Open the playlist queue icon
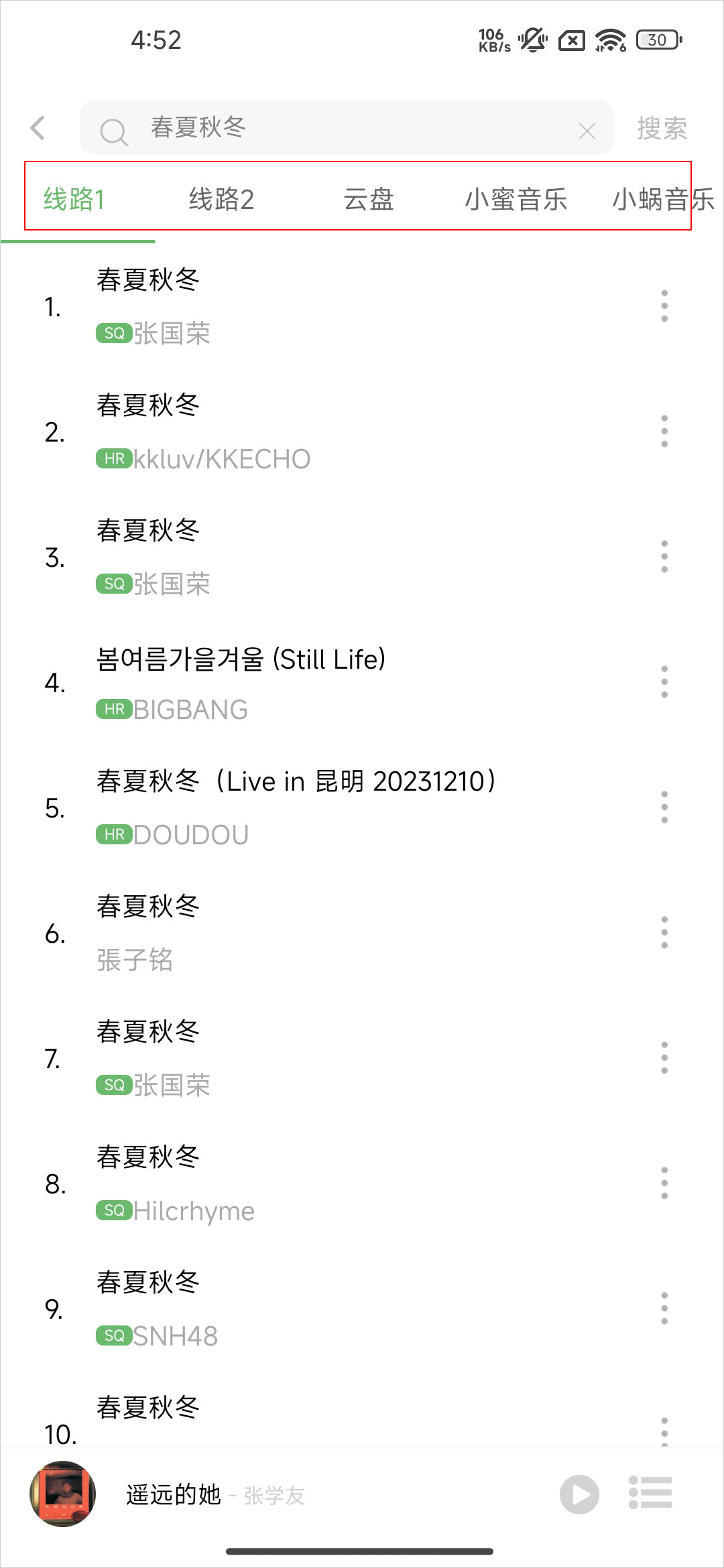The height and width of the screenshot is (1568, 724). coord(650,1493)
